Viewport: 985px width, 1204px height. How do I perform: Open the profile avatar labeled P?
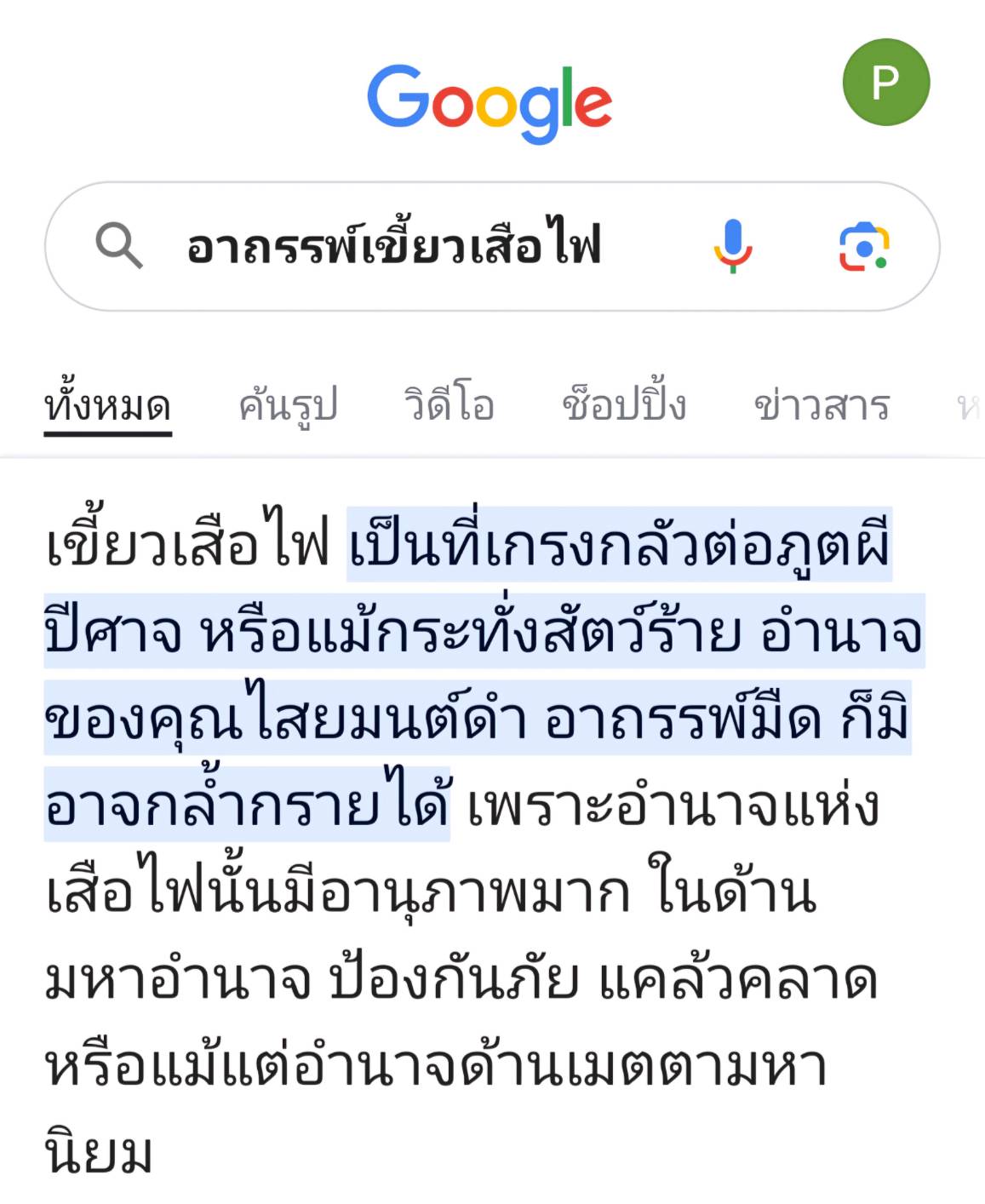point(885,82)
